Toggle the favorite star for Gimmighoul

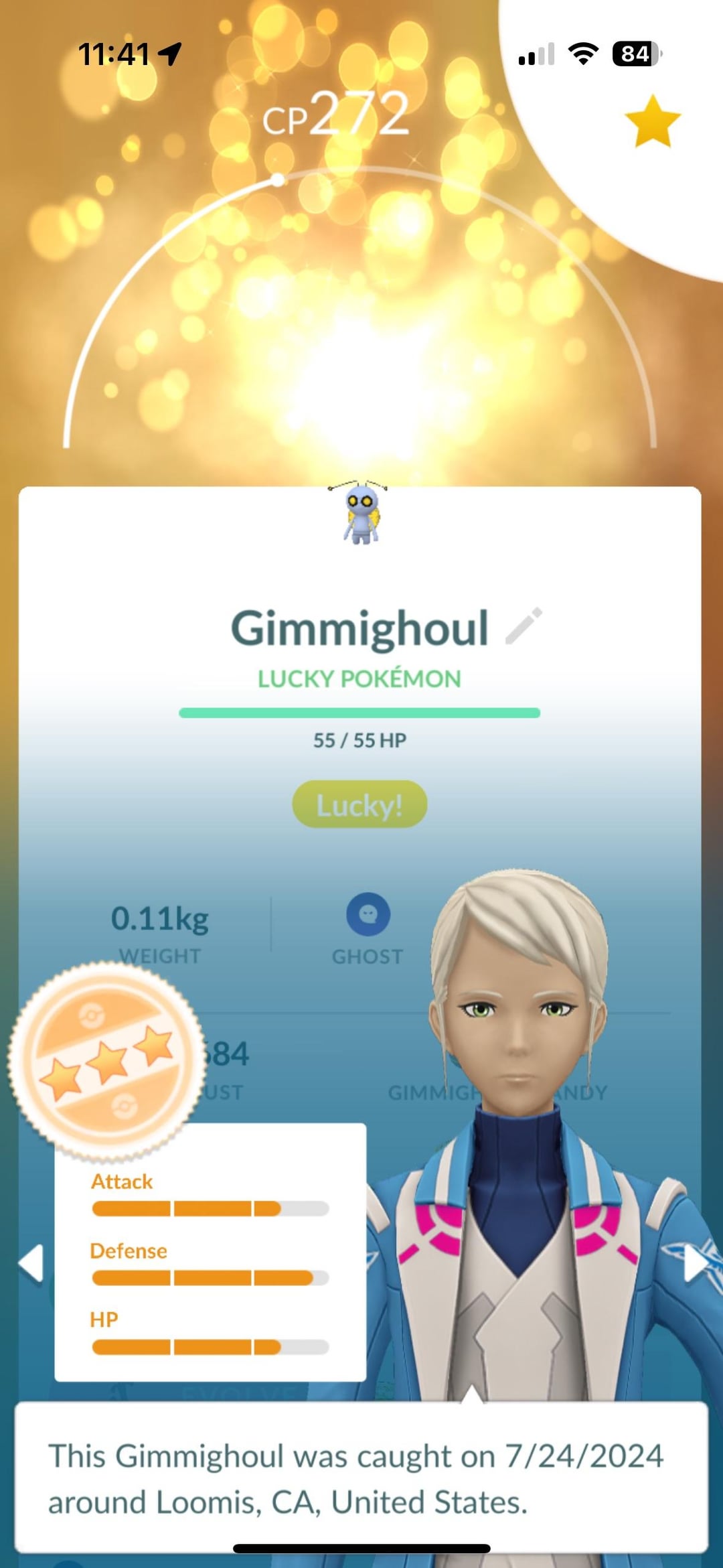(652, 121)
